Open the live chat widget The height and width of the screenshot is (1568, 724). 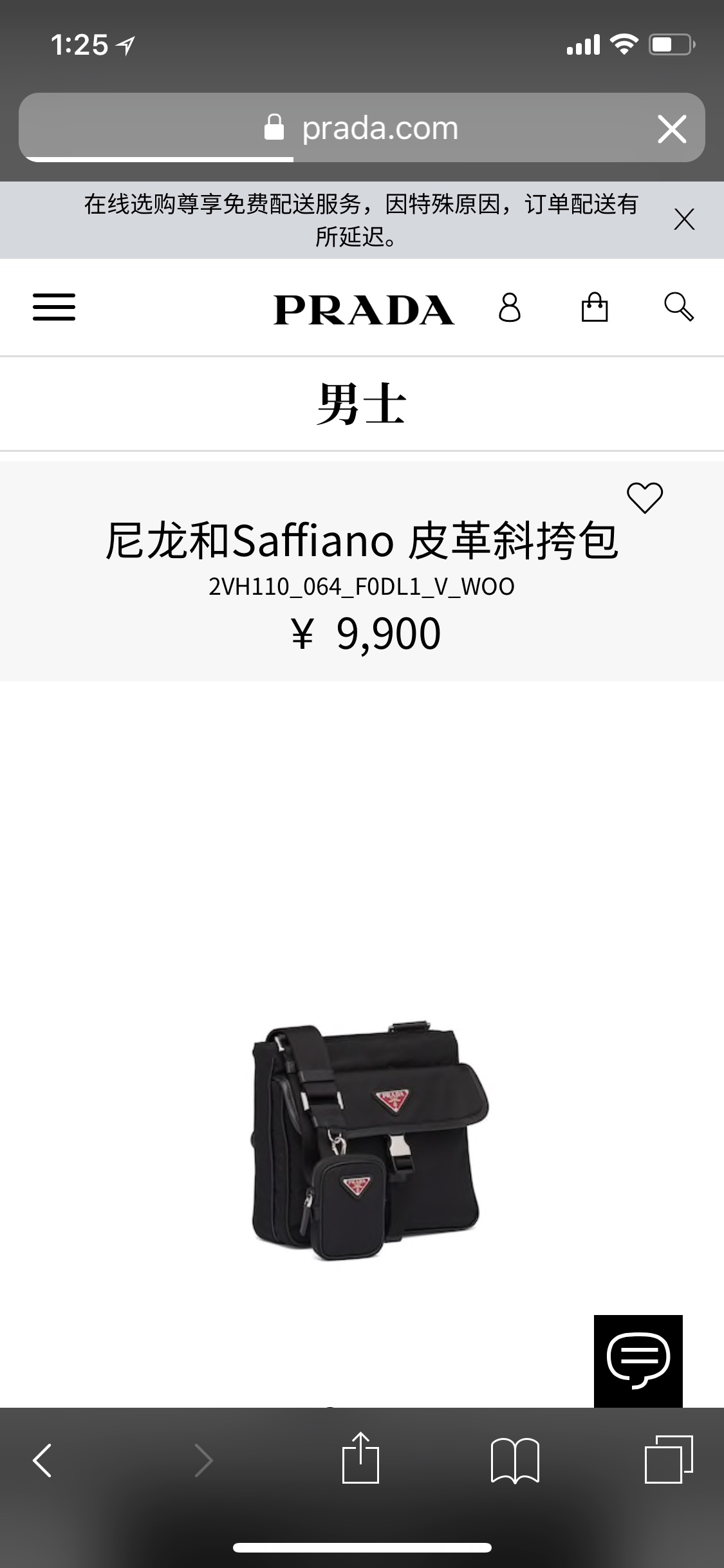[638, 1359]
